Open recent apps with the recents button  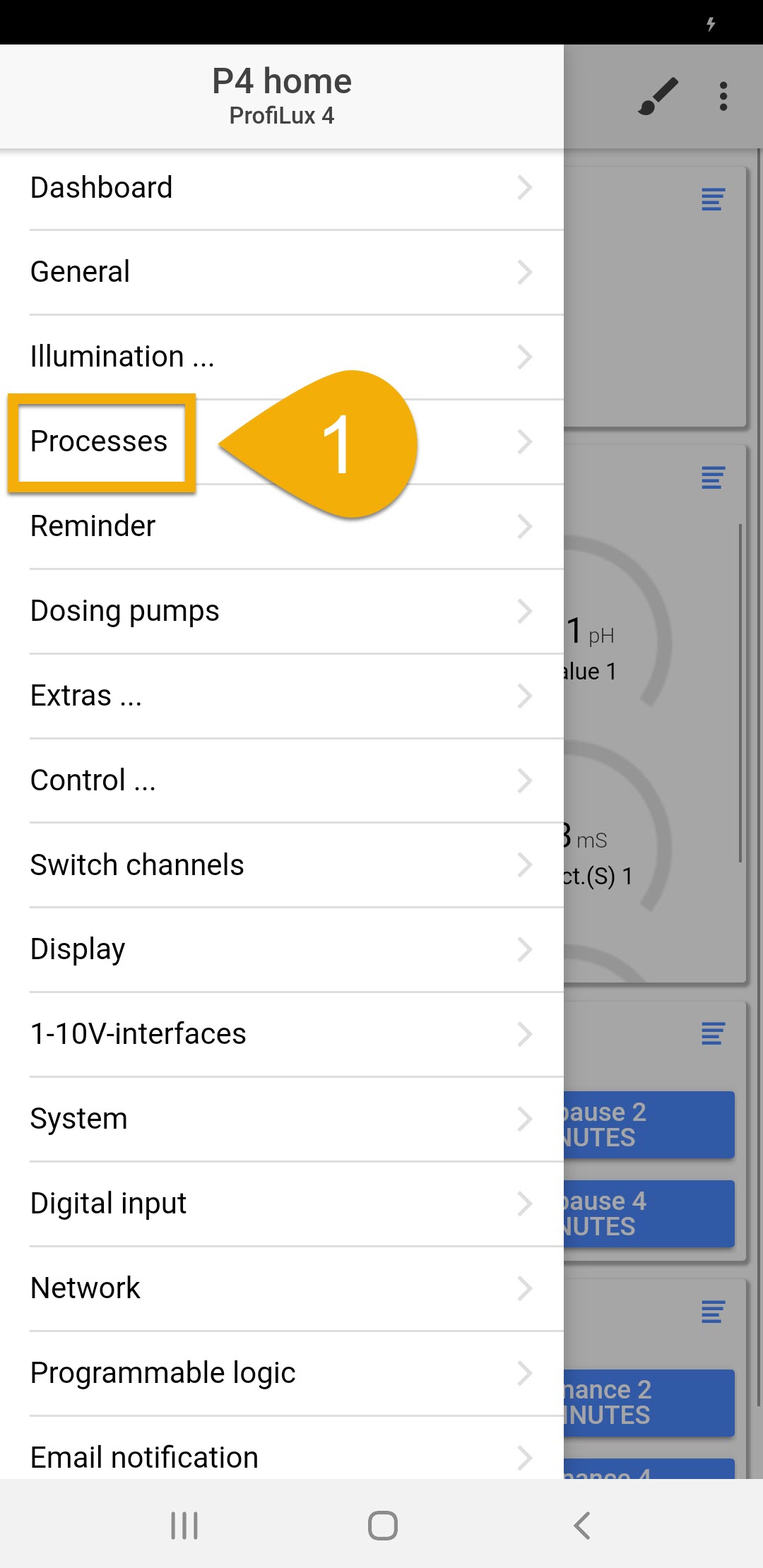click(x=183, y=1525)
